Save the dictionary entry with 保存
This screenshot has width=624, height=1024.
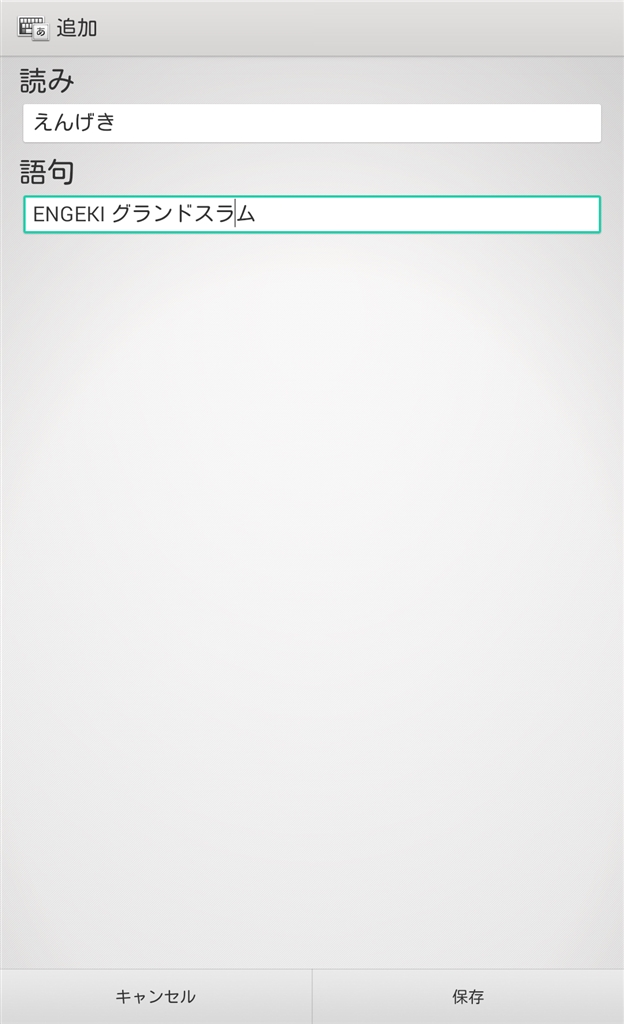pyautogui.click(x=468, y=996)
